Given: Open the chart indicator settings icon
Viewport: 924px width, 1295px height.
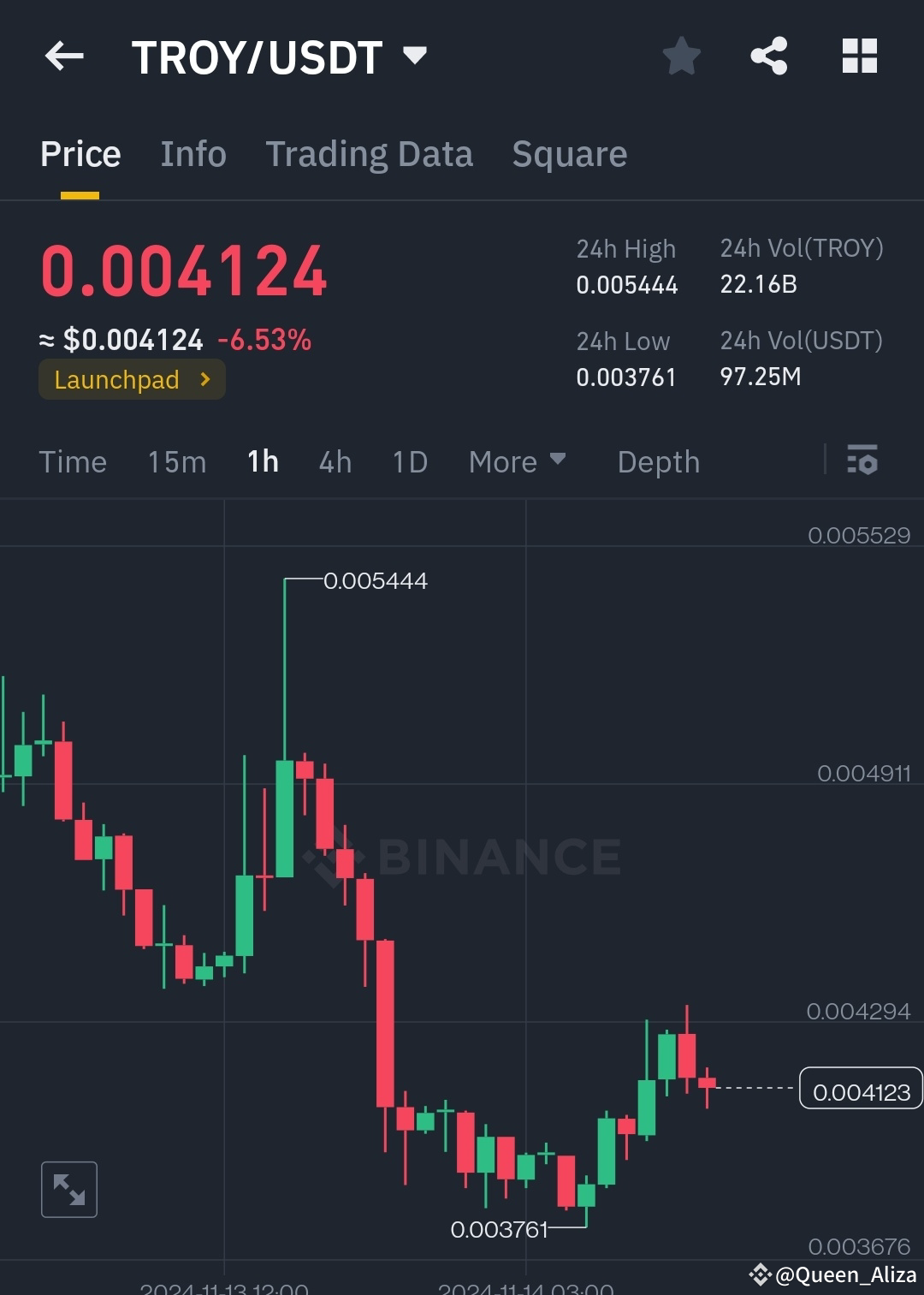Looking at the screenshot, I should pos(862,461).
